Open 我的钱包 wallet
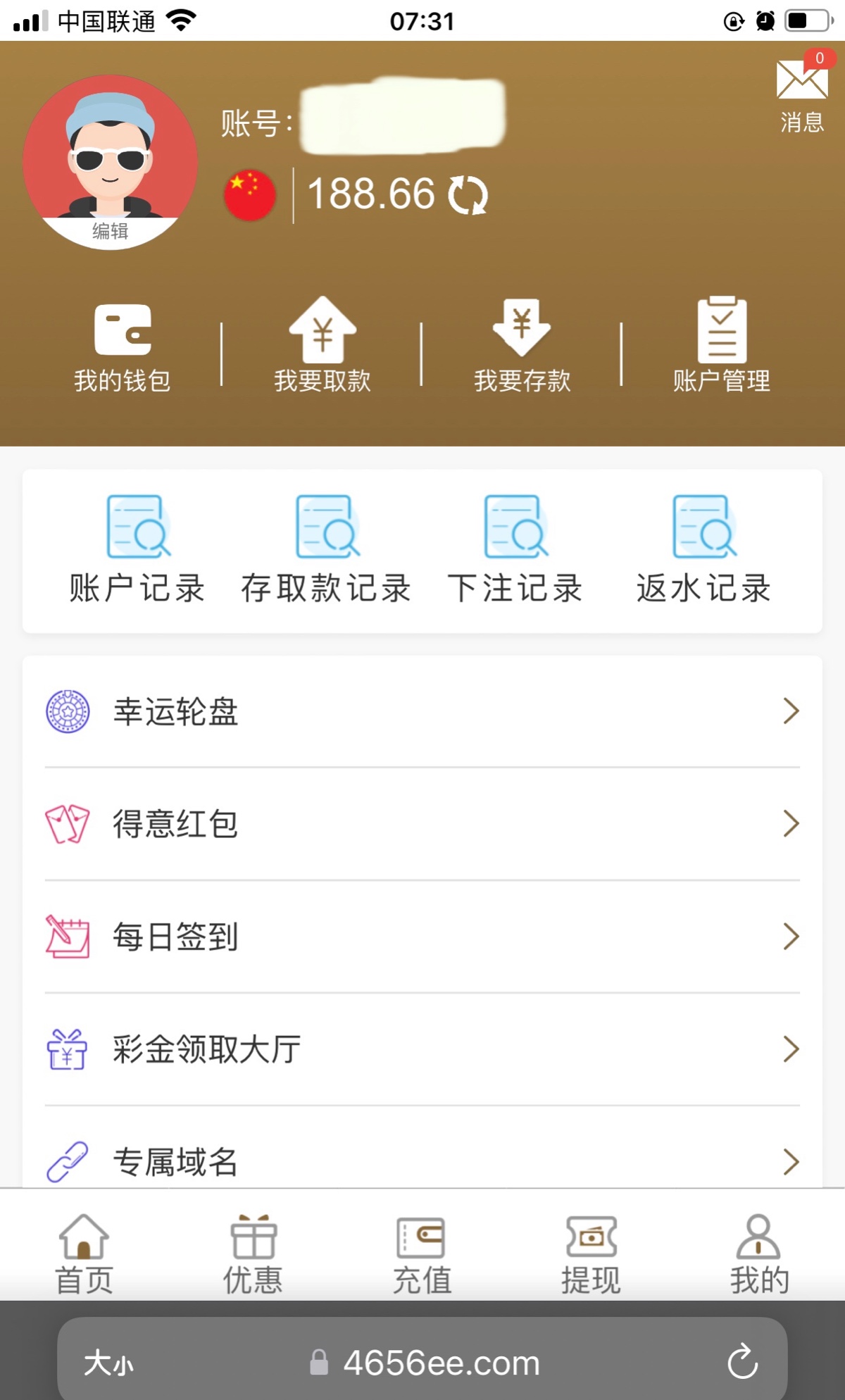Image resolution: width=845 pixels, height=1400 pixels. [x=123, y=346]
